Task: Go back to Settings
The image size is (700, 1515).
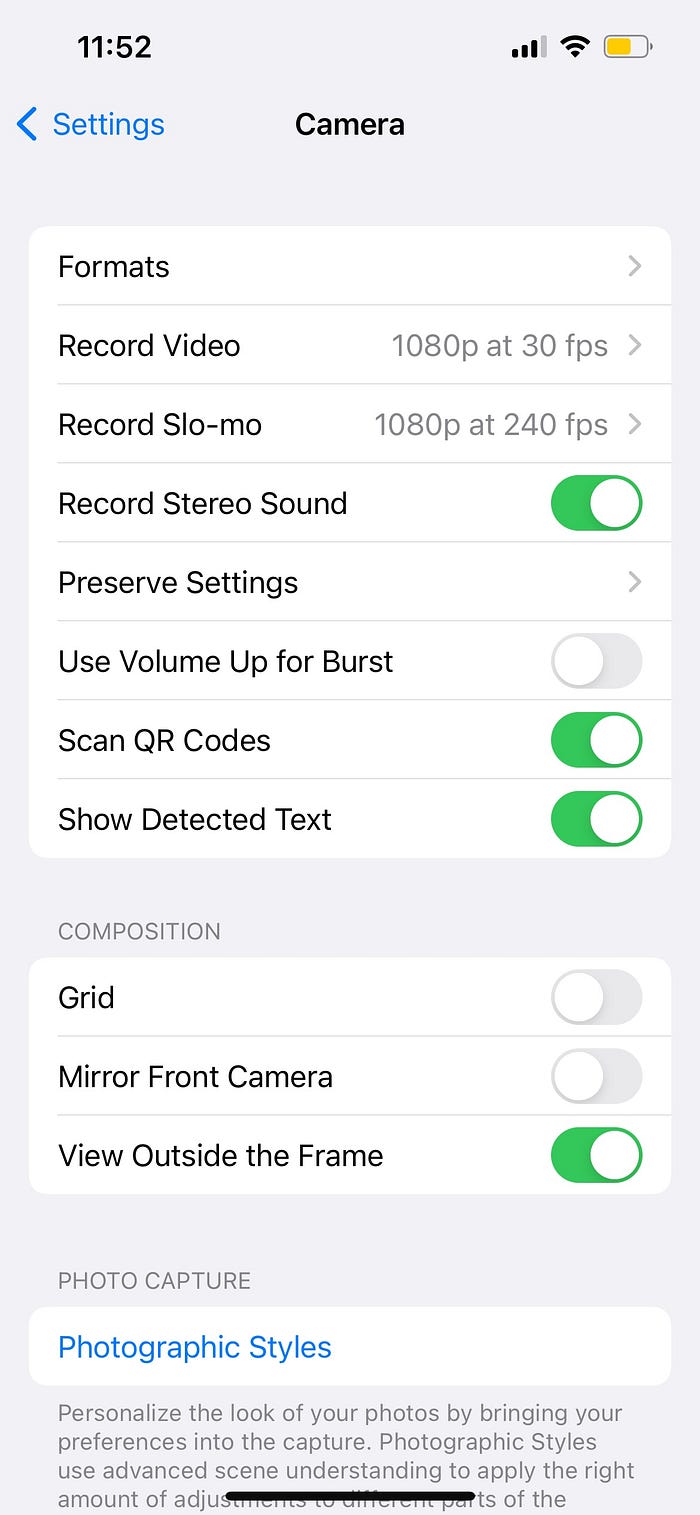Action: tap(90, 125)
